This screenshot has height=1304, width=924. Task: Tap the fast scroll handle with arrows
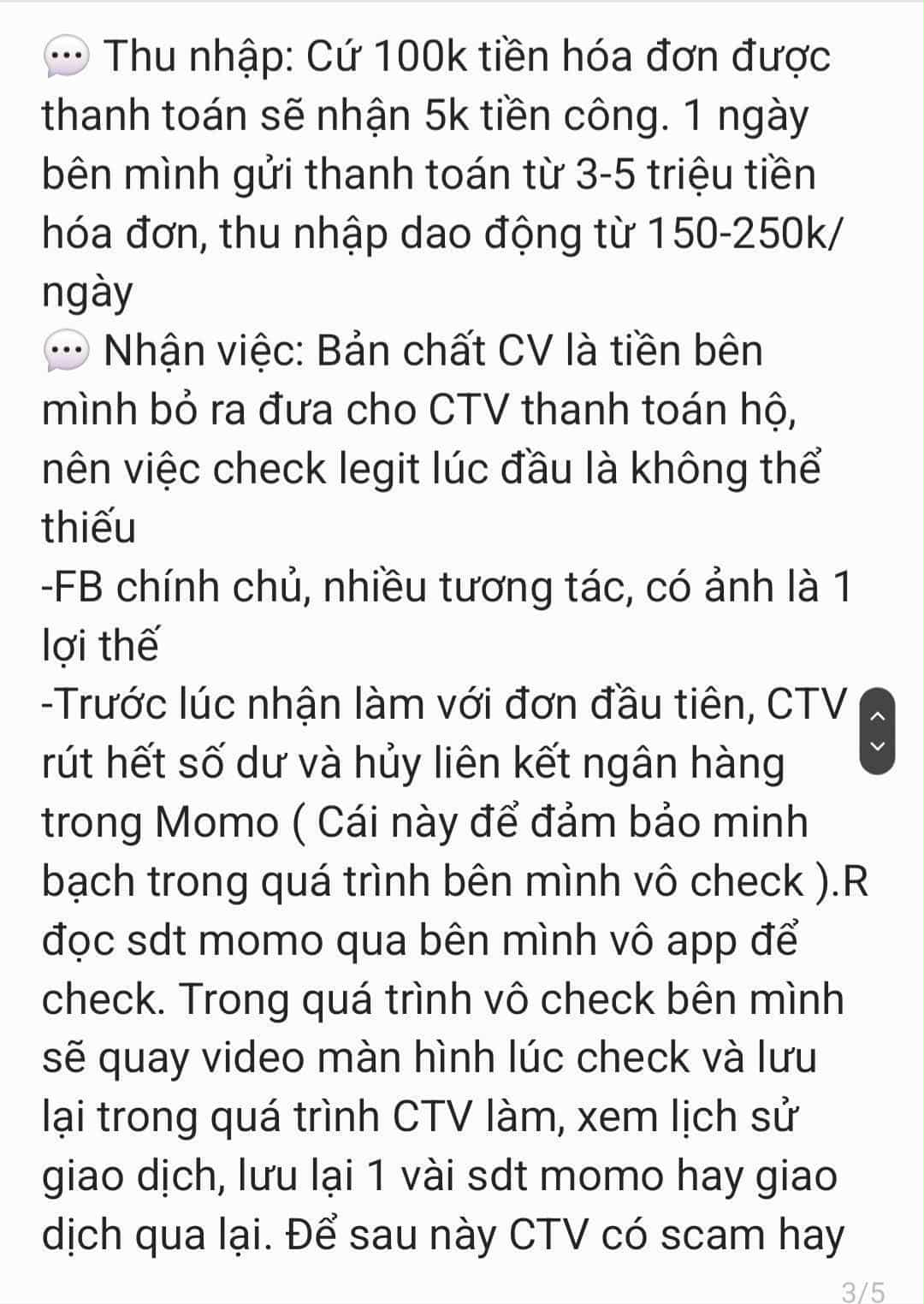click(877, 730)
